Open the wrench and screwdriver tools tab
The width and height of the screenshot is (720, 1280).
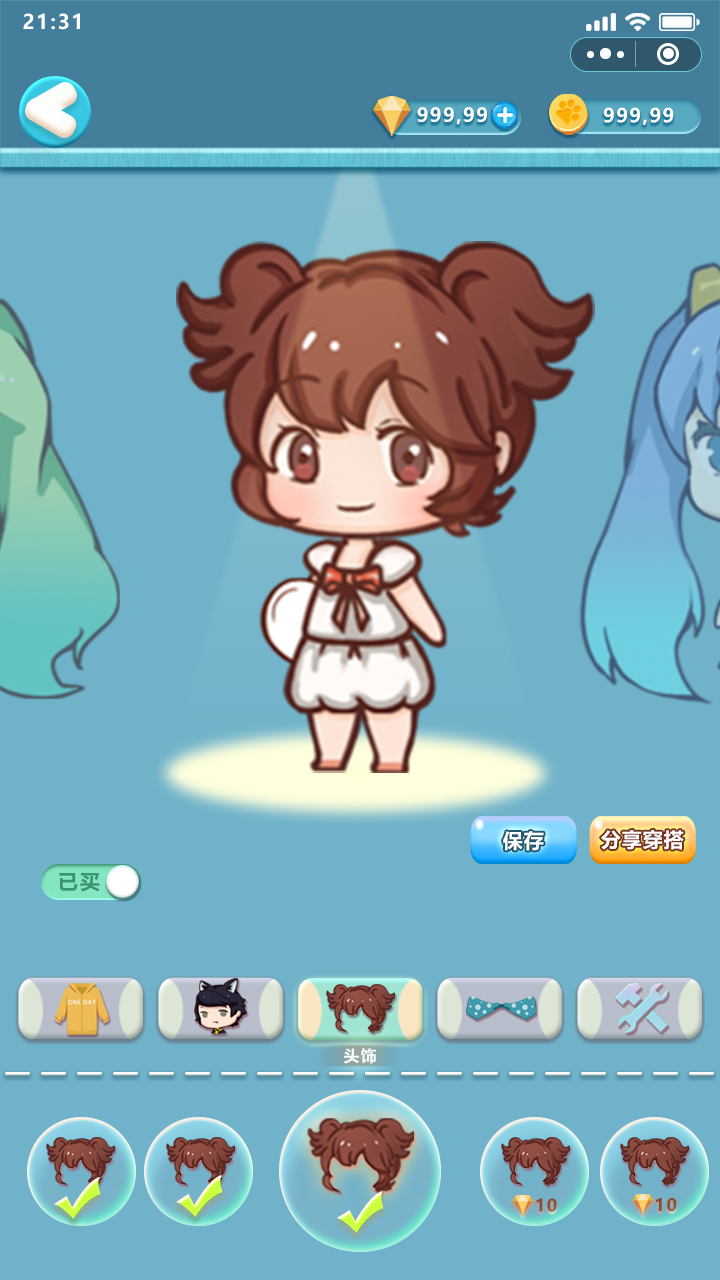pos(639,1008)
